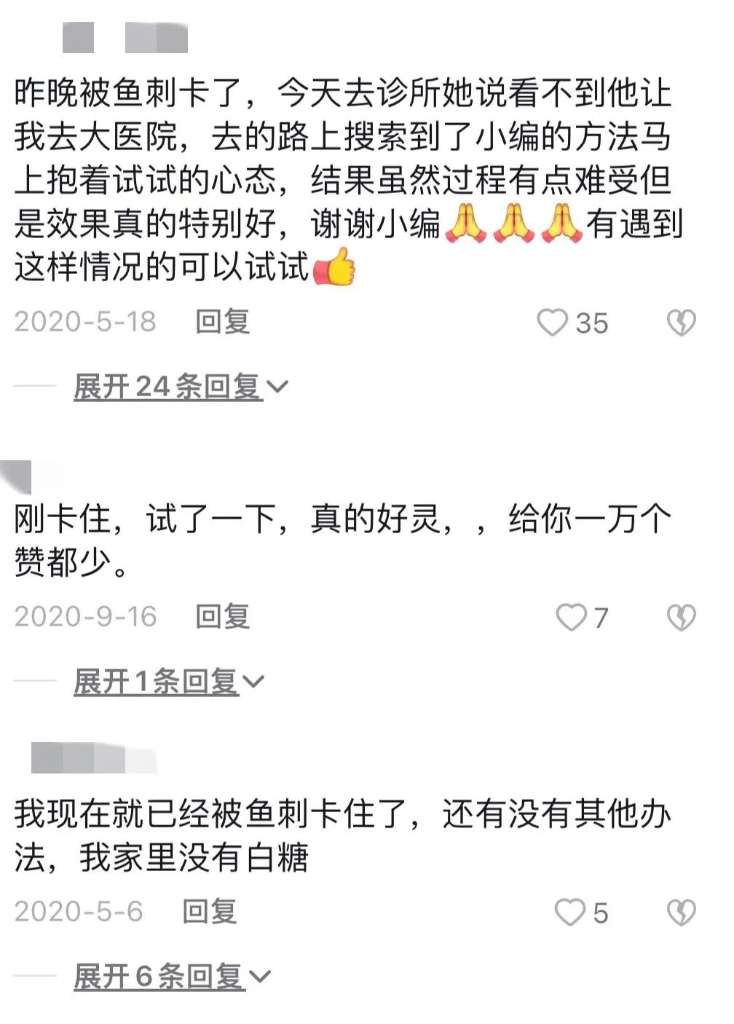734x1024 pixels.
Task: Dislike the comment dated 2020-5-6
Action: 681,912
